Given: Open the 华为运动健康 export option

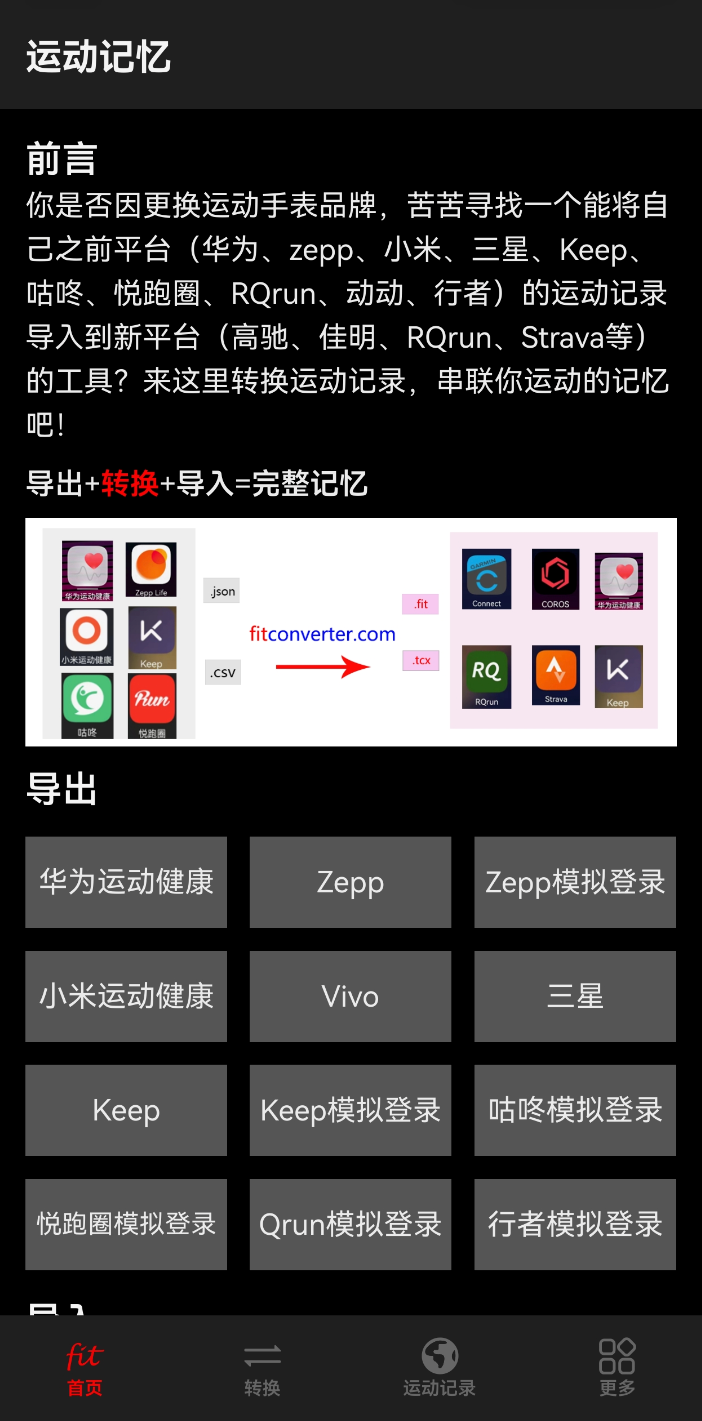Looking at the screenshot, I should click(x=126, y=882).
